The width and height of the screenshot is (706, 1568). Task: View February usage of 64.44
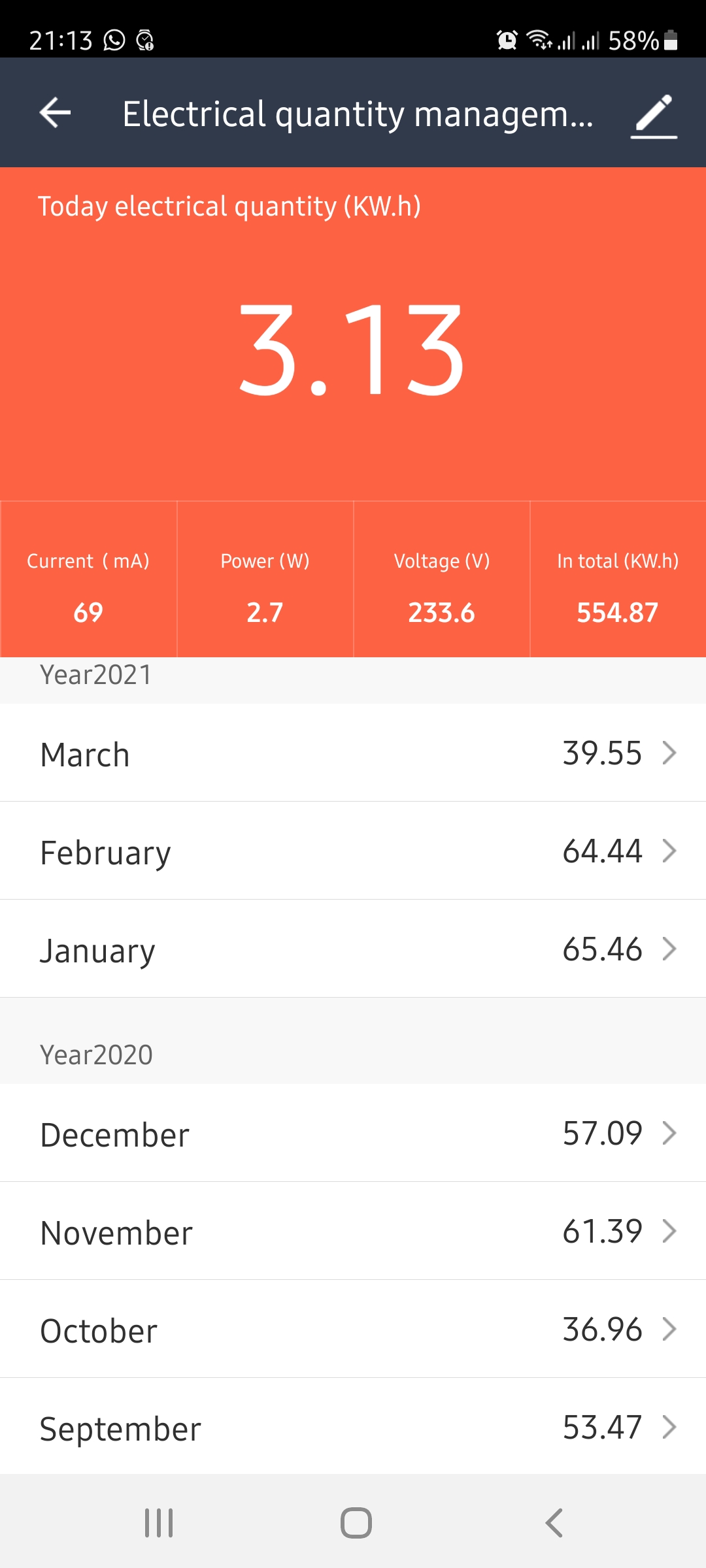pyautogui.click(x=353, y=851)
